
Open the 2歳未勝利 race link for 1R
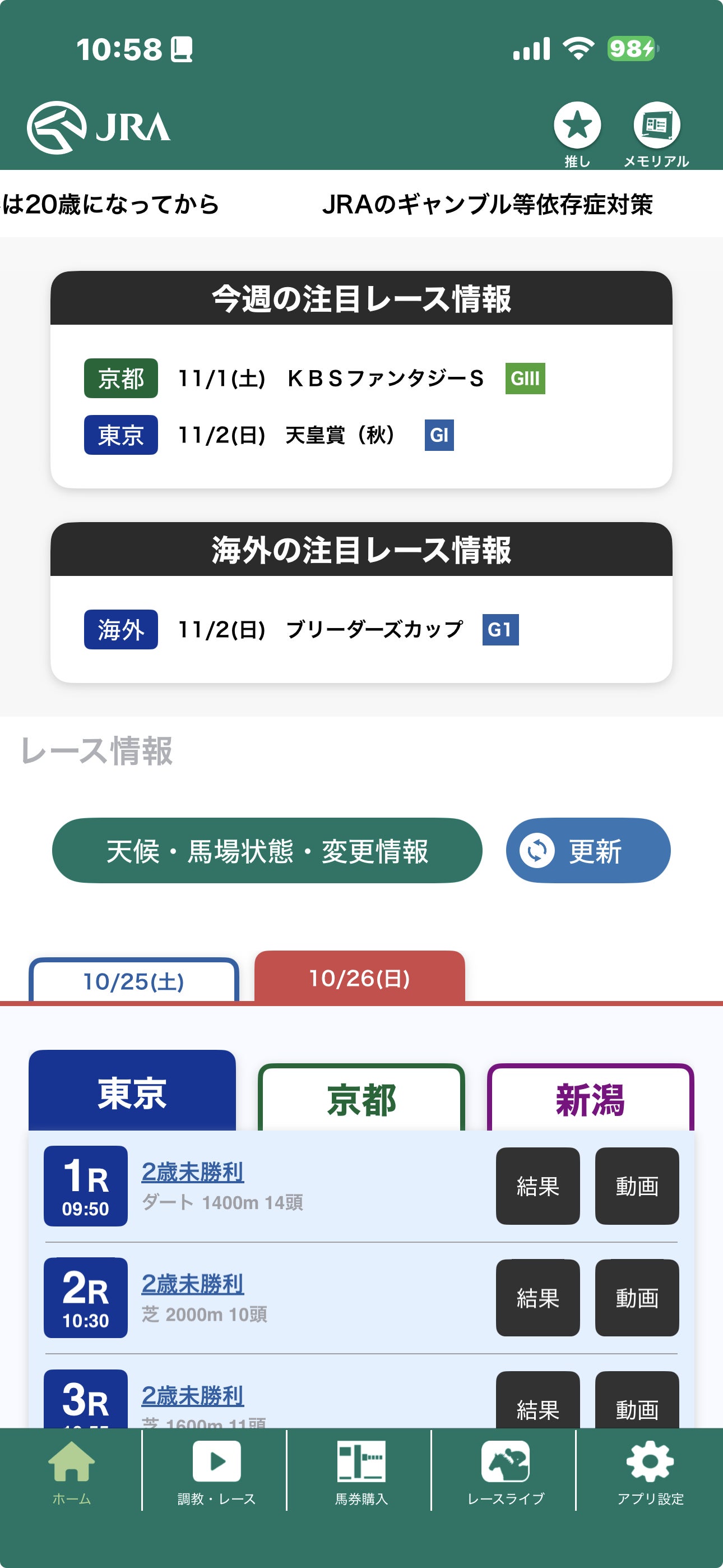click(193, 1172)
